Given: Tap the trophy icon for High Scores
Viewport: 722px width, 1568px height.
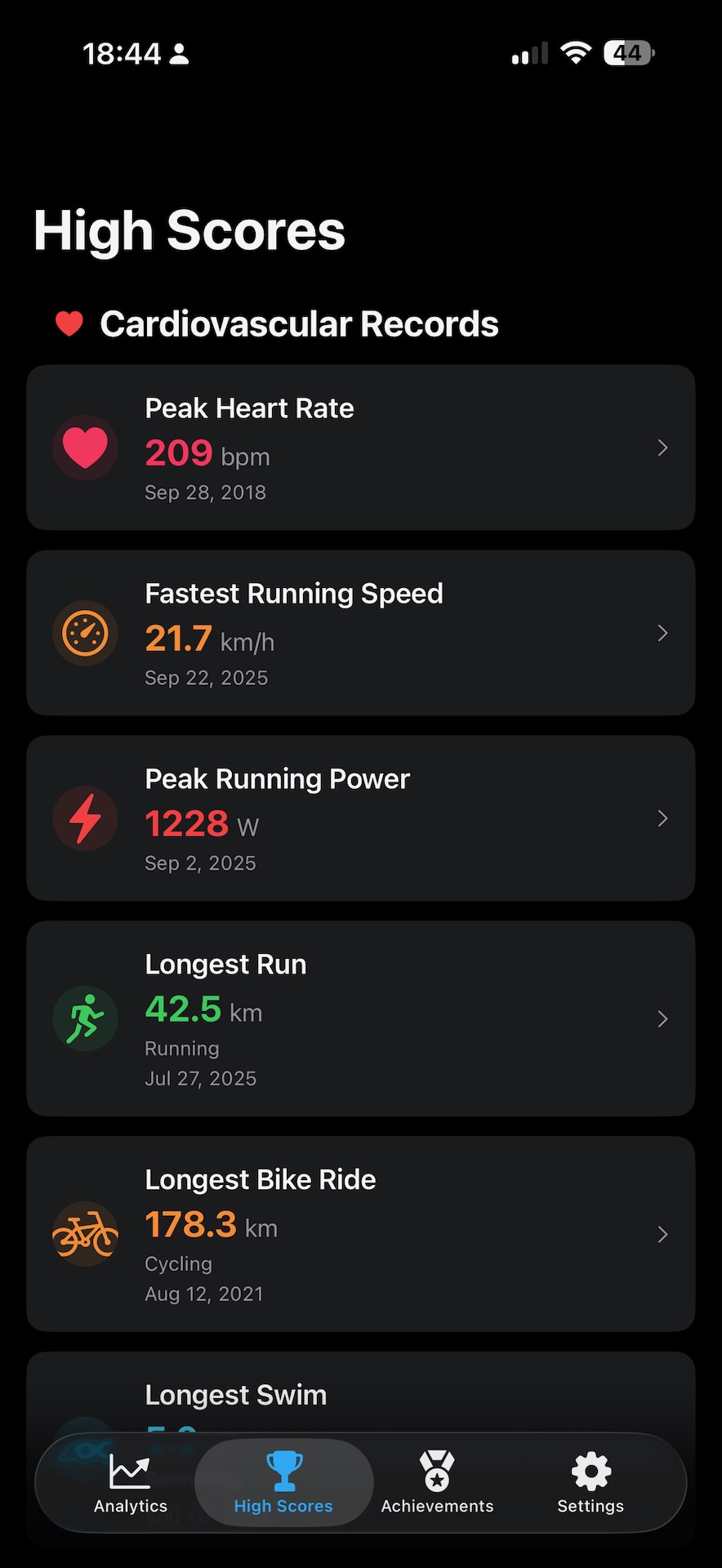Looking at the screenshot, I should [283, 1470].
